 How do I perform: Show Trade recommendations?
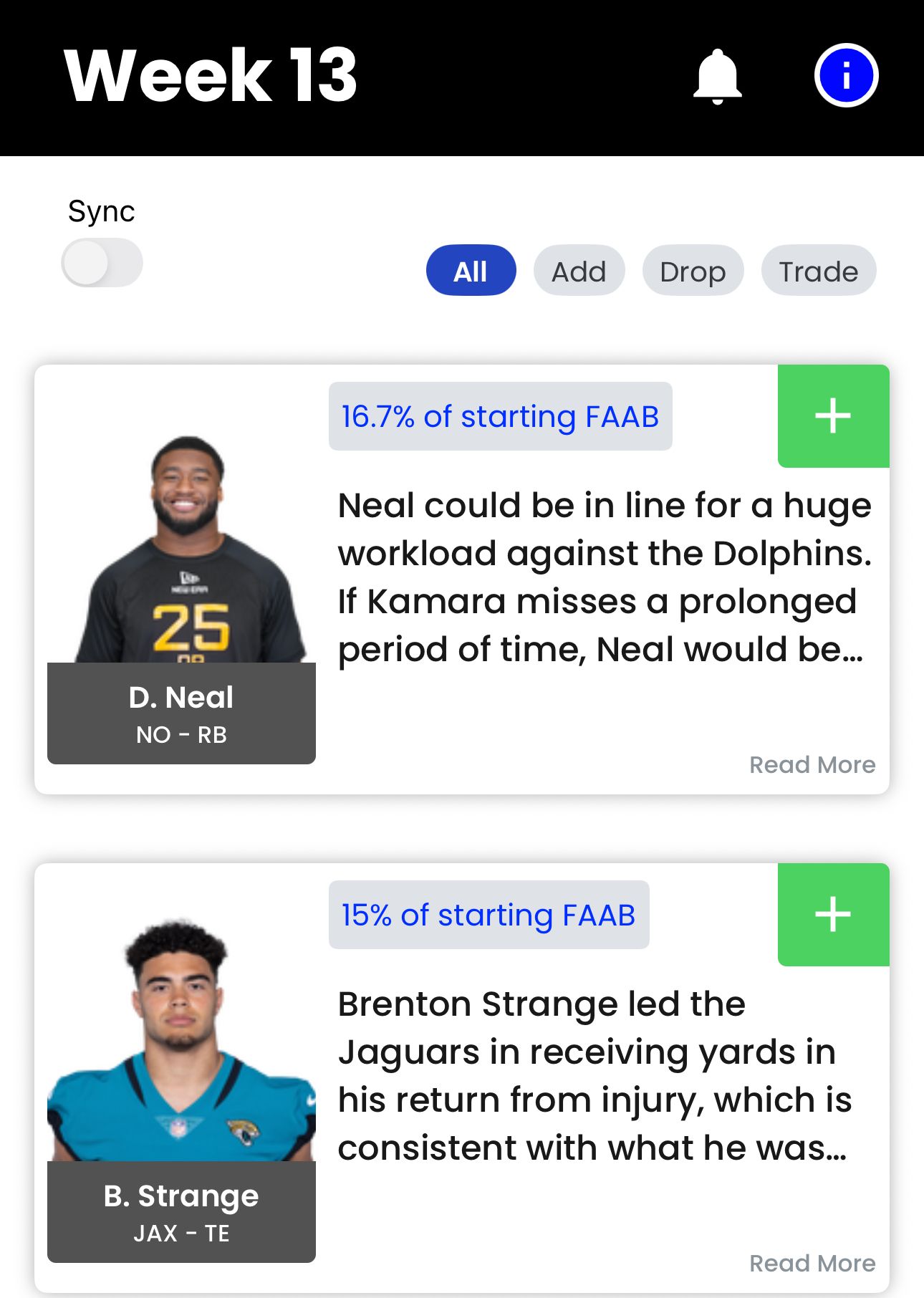[818, 271]
